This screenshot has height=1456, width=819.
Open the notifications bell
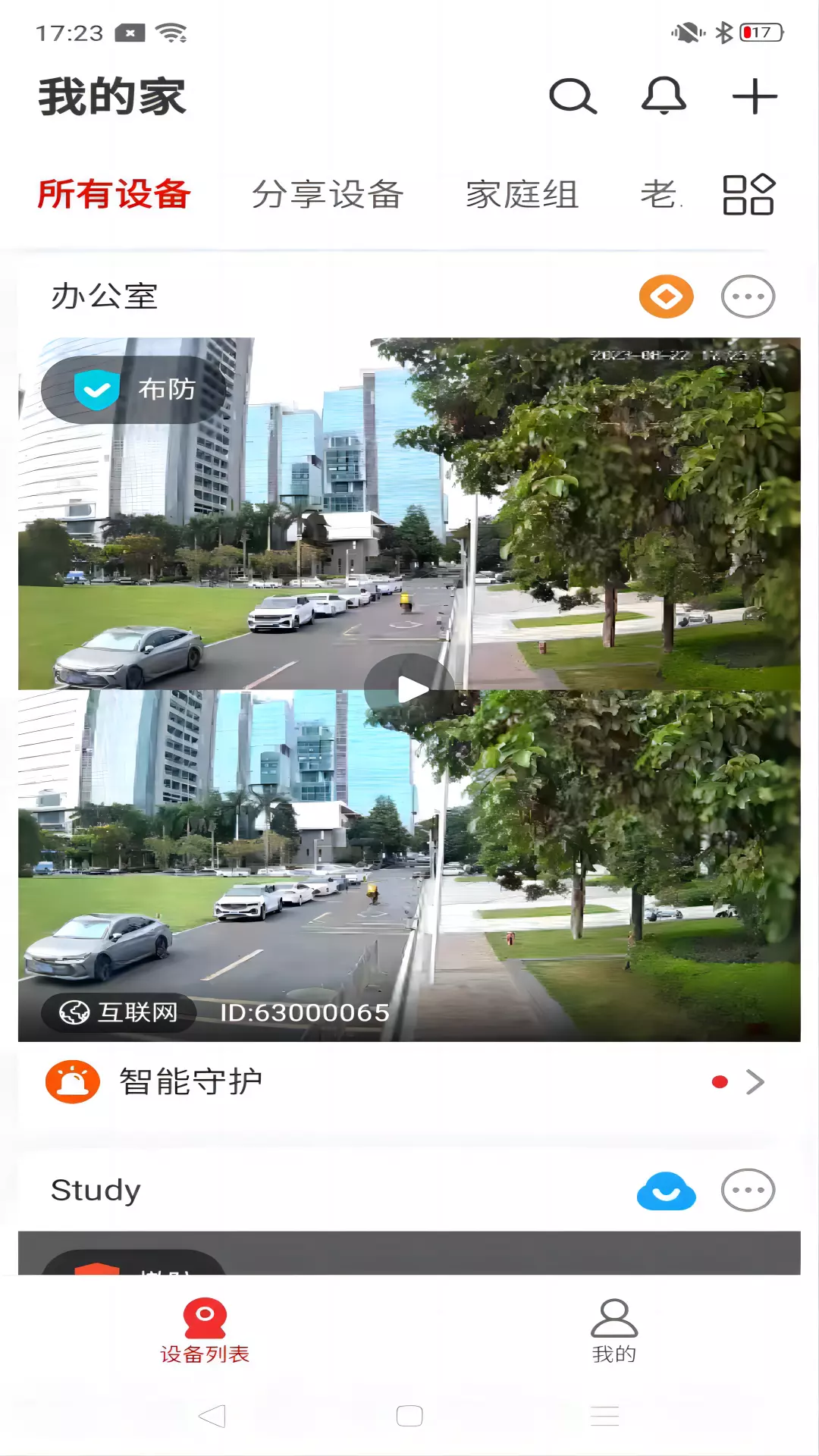pos(664,96)
